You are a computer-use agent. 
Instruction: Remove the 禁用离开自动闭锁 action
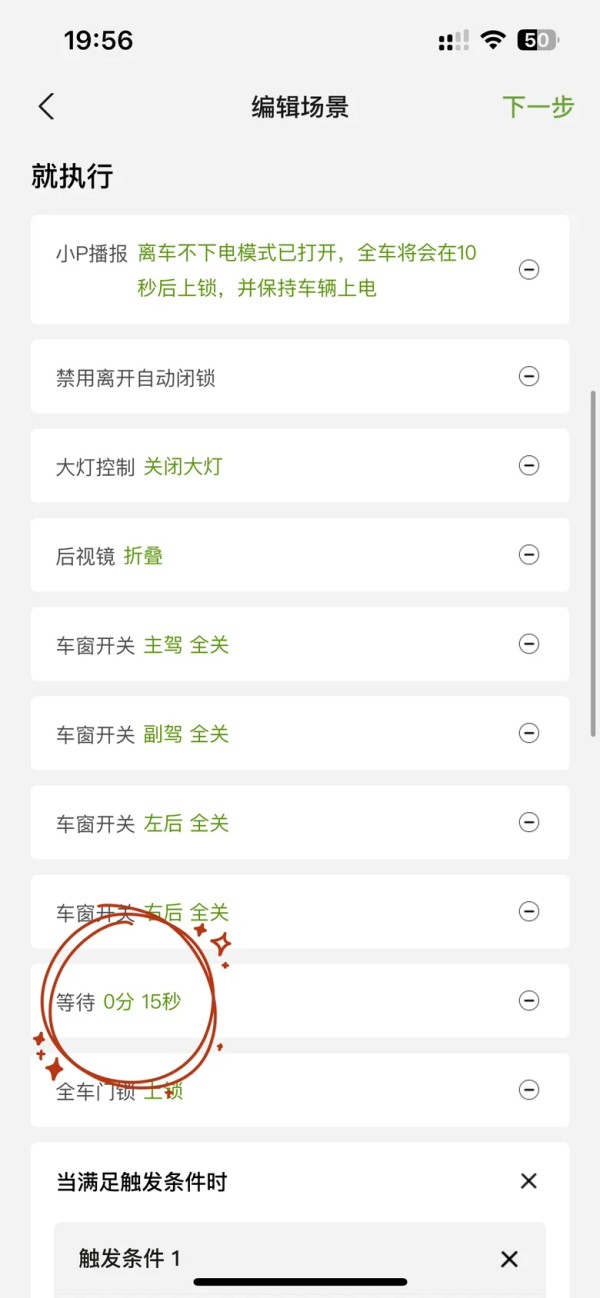click(529, 376)
